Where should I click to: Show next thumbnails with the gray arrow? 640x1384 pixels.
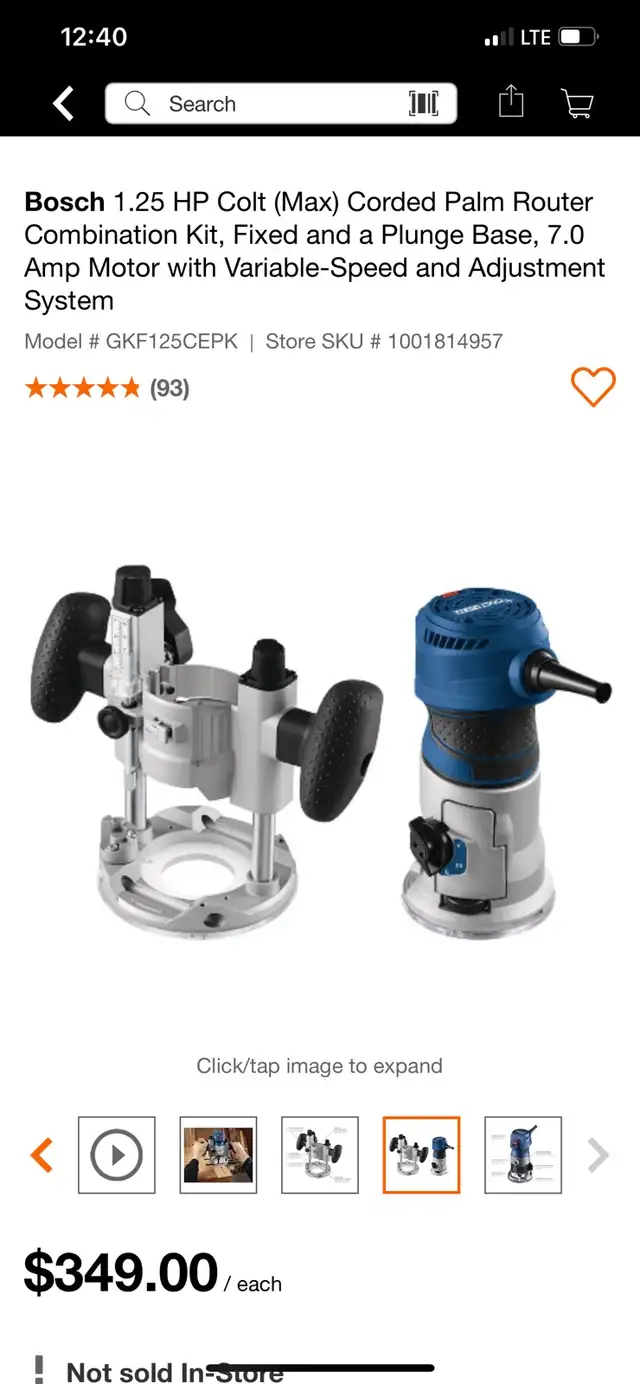(x=598, y=1155)
